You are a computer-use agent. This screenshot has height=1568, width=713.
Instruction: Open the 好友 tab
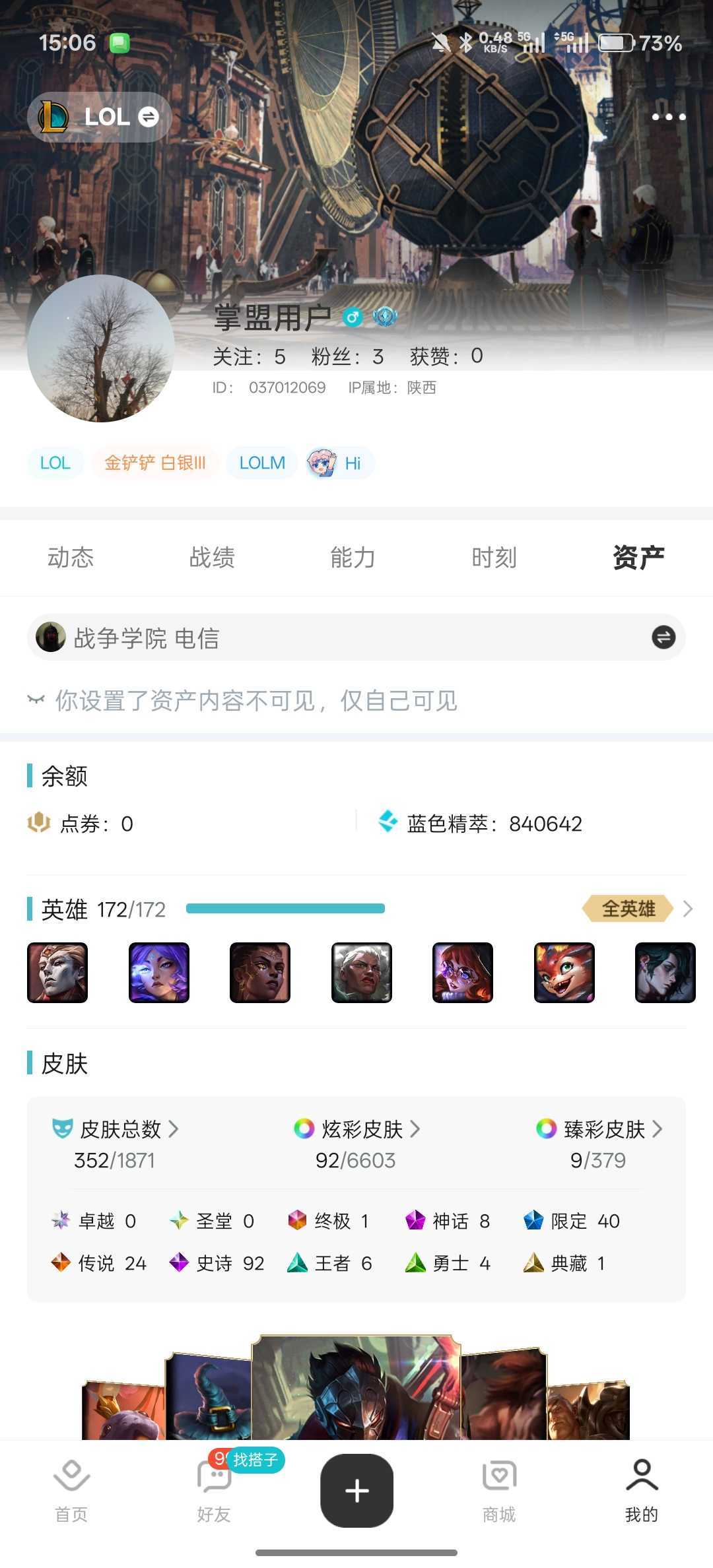(213, 1490)
